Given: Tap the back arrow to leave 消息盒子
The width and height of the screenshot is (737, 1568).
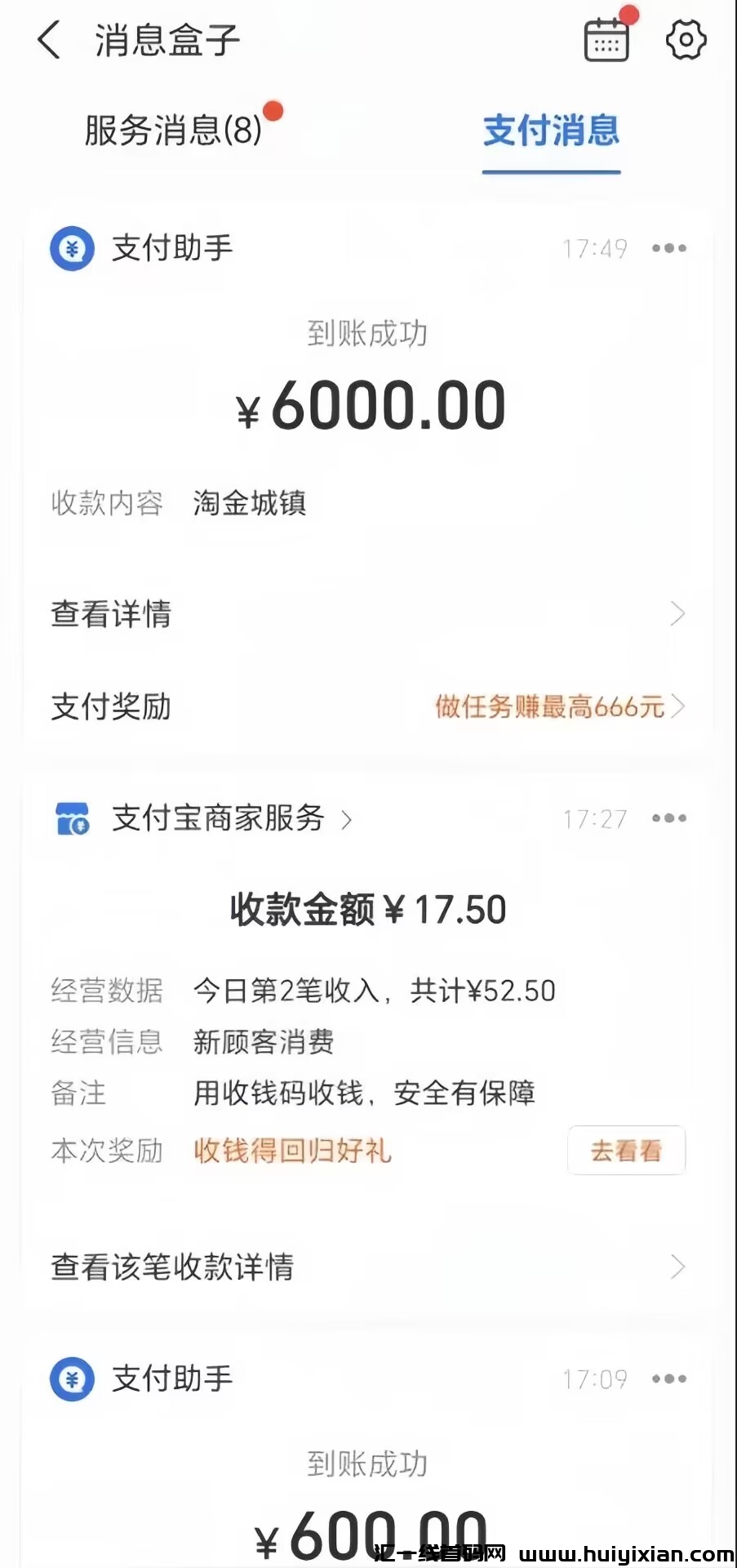Looking at the screenshot, I should point(49,39).
